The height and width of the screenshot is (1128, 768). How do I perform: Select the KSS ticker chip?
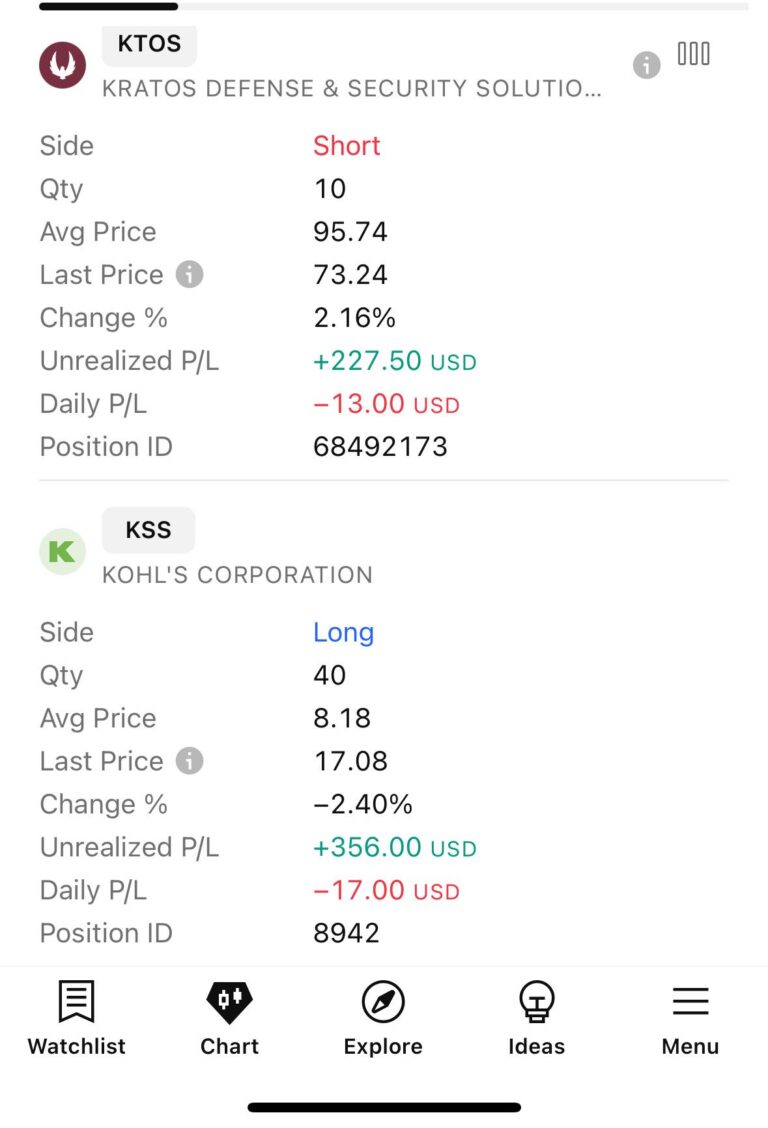click(x=148, y=530)
